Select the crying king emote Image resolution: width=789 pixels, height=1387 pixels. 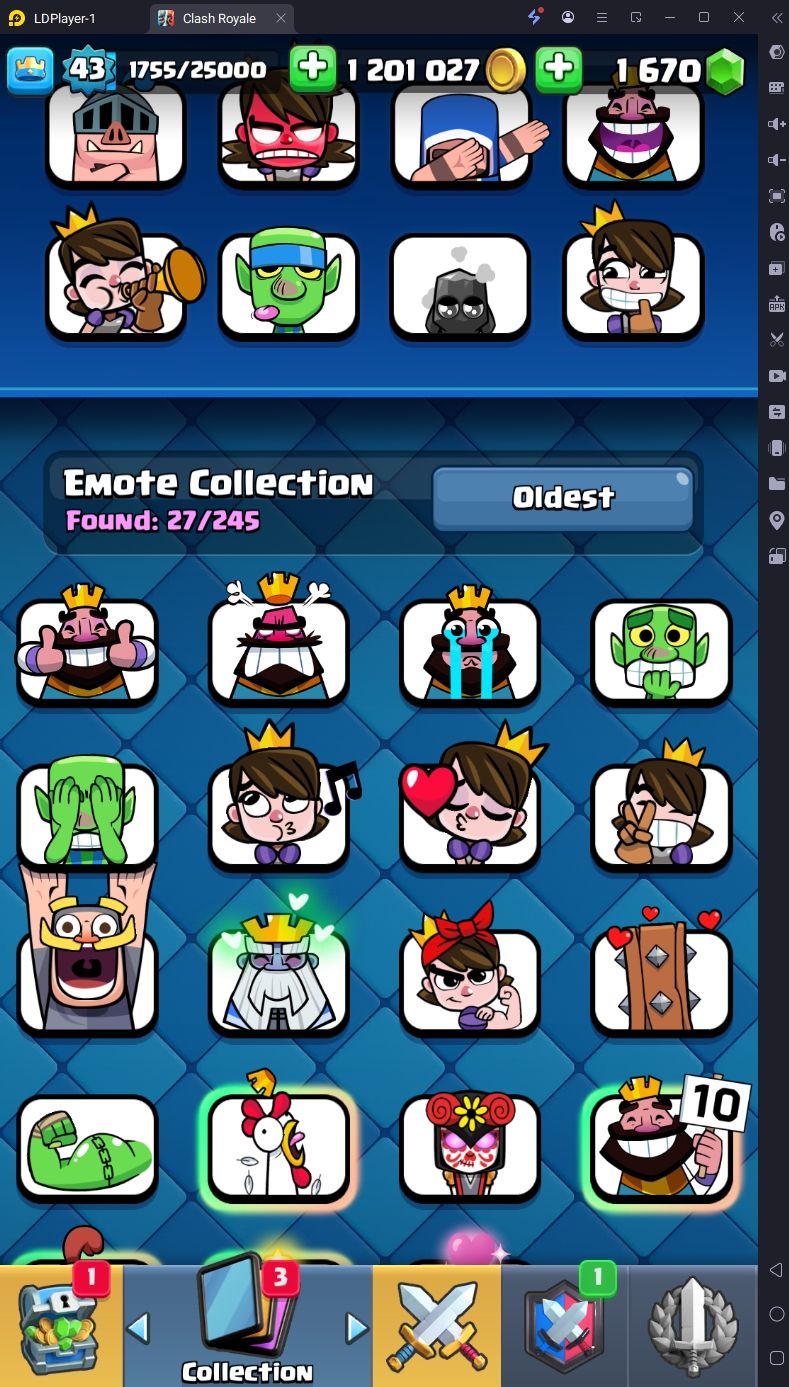tap(470, 650)
